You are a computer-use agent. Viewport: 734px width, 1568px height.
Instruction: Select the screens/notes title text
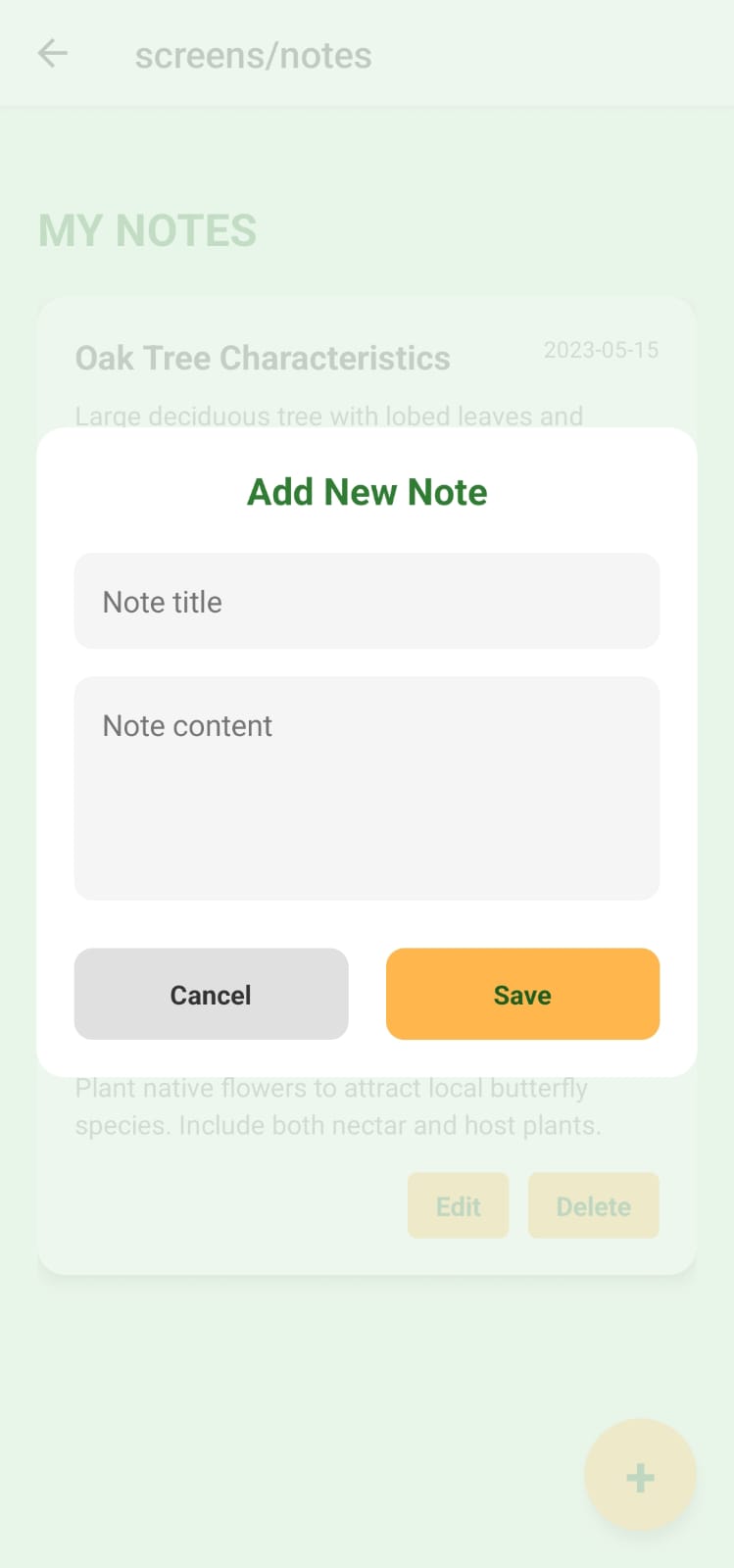(x=253, y=54)
